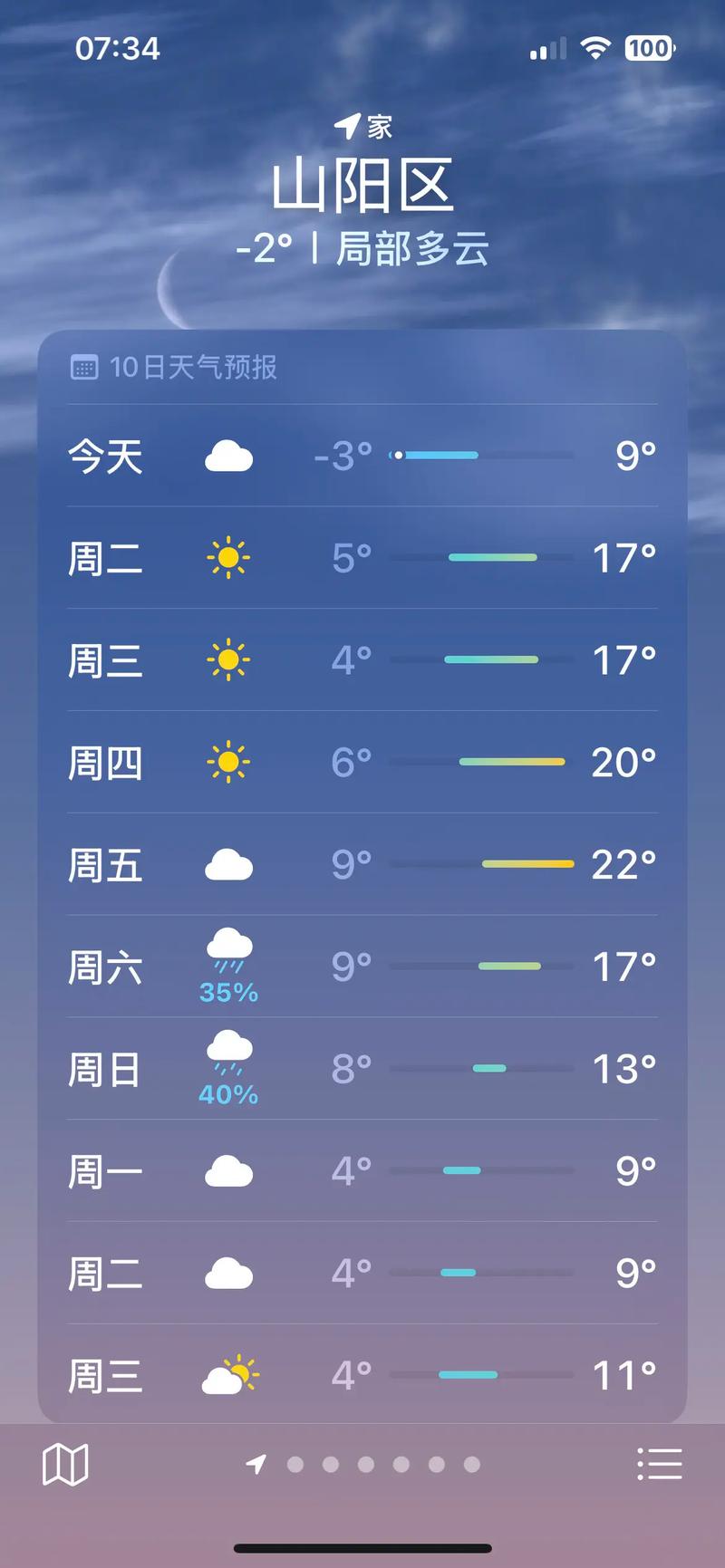Switch to the second city page dot
This screenshot has width=725, height=1568.
pyautogui.click(x=332, y=1465)
